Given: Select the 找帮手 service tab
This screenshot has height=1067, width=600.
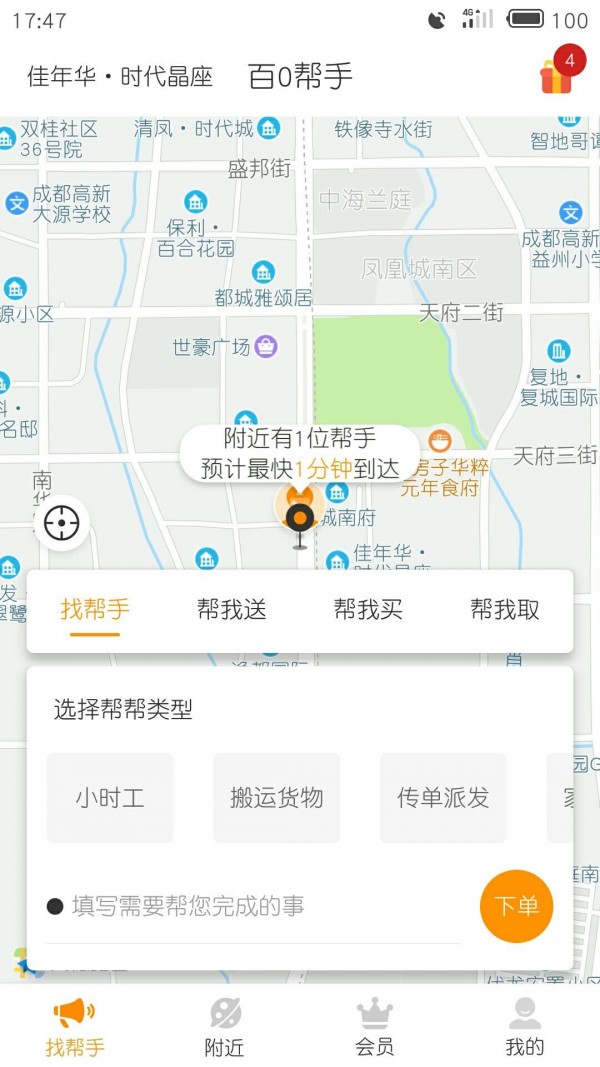Looking at the screenshot, I should click(95, 610).
